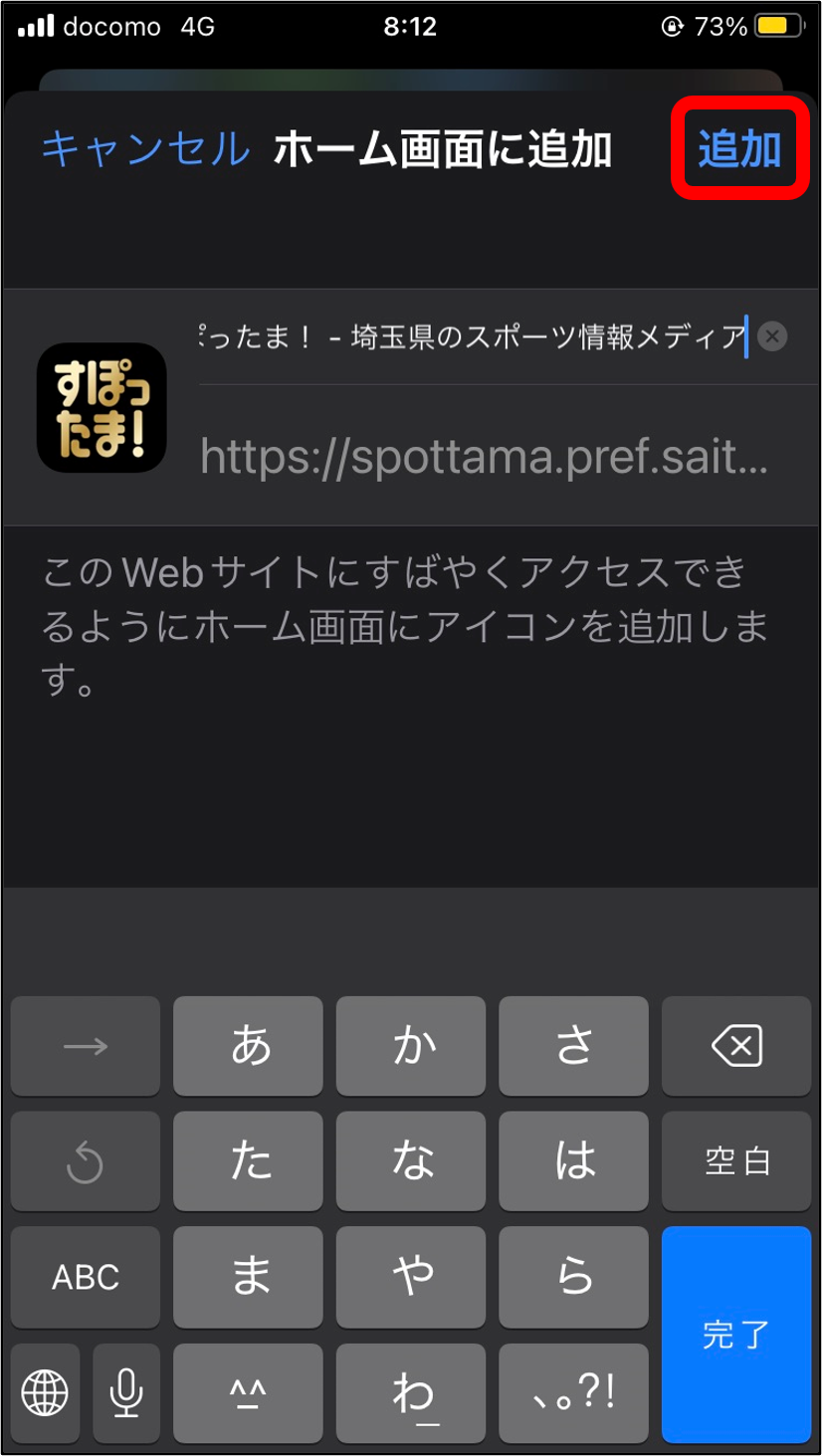Tap the punctuation 、。?! key
822x1456 pixels.
pyautogui.click(x=573, y=1392)
